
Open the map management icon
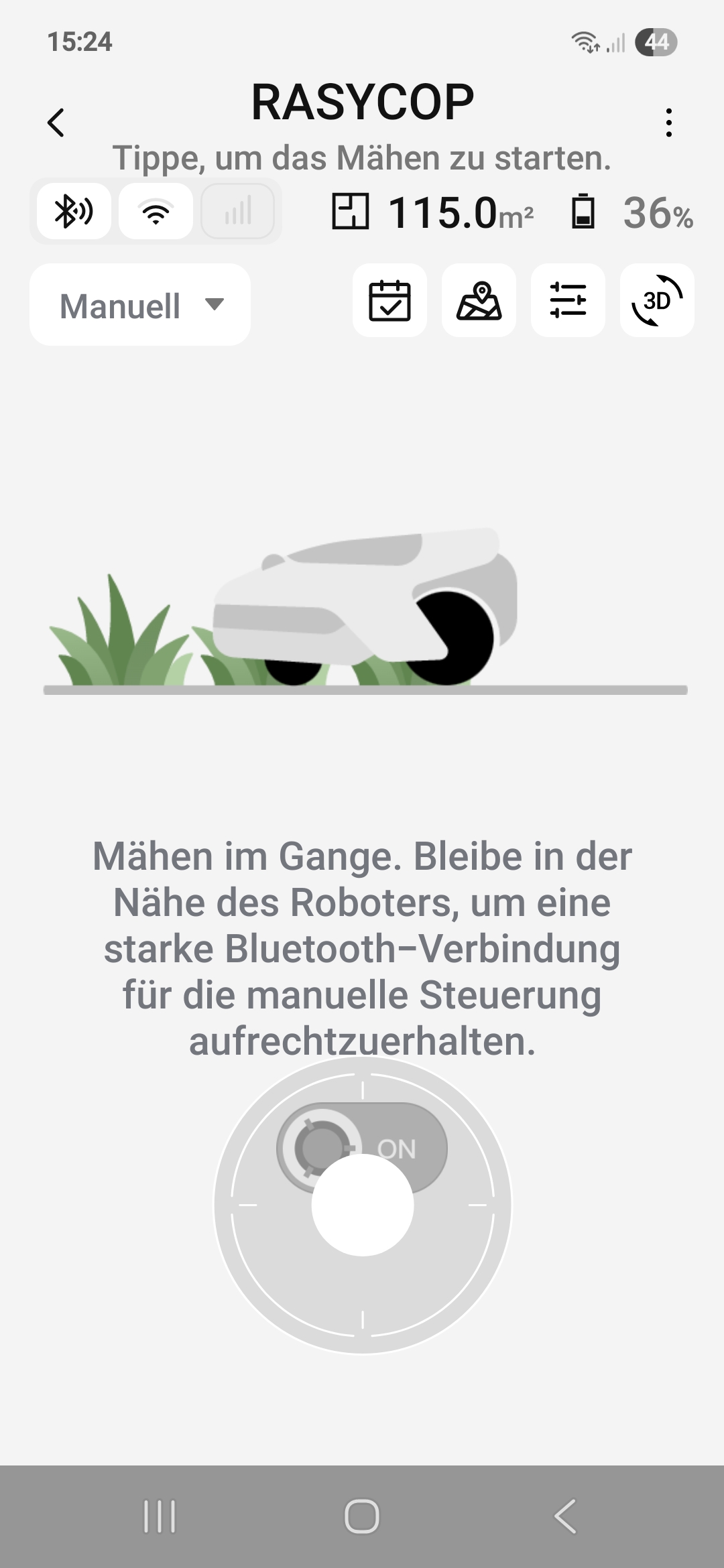point(479,301)
